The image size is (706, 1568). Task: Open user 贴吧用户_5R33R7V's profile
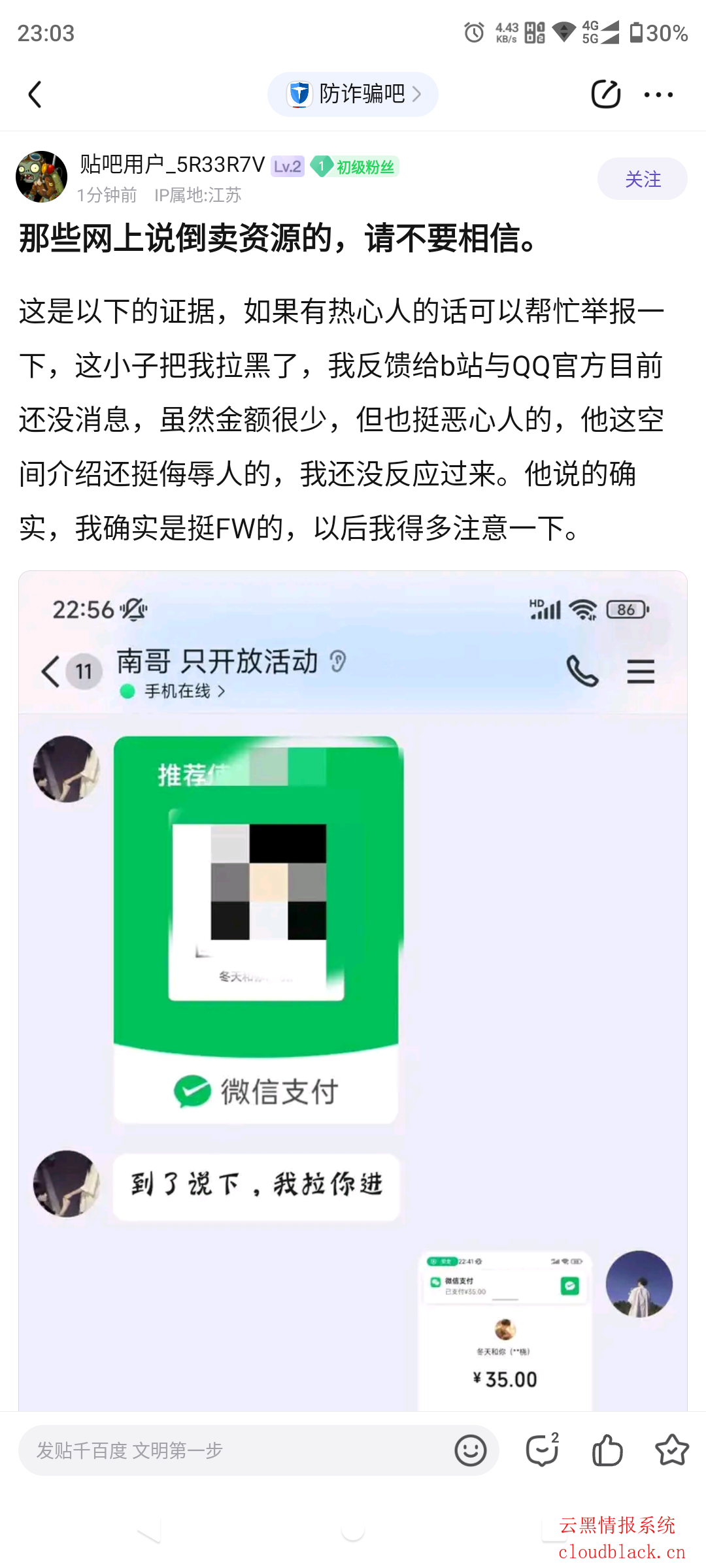pos(172,165)
